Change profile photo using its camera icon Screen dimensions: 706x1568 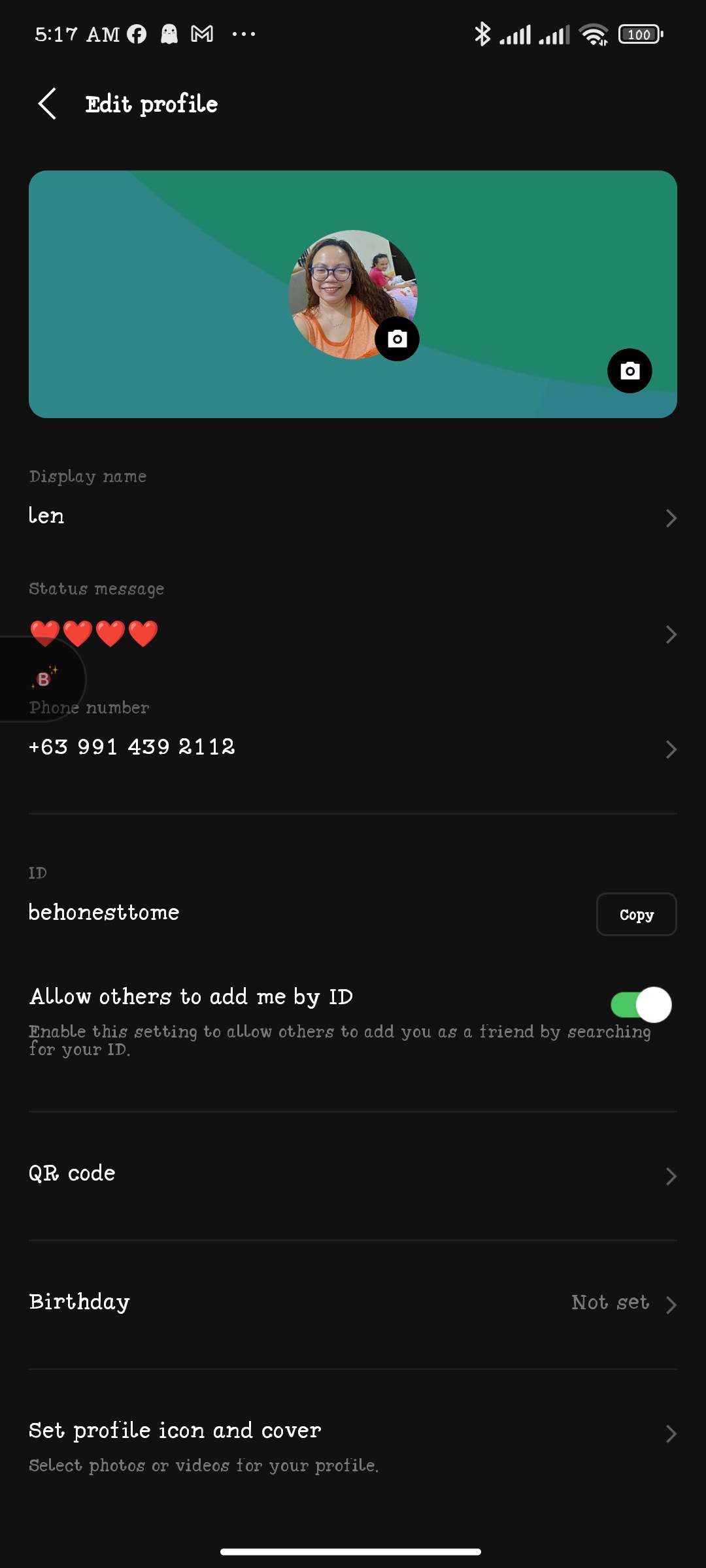pos(397,338)
